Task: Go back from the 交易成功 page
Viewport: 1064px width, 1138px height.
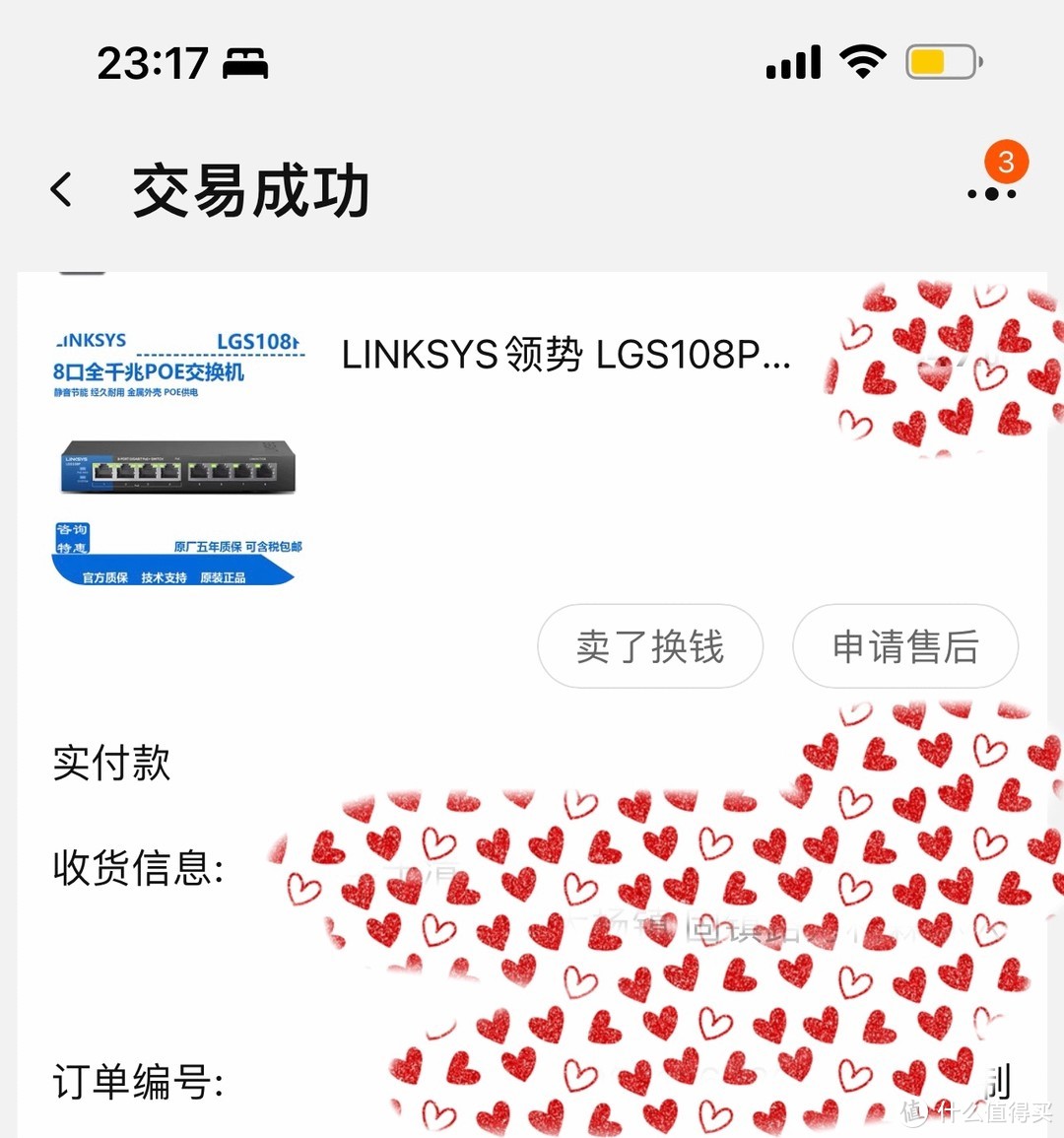Action: point(61,189)
